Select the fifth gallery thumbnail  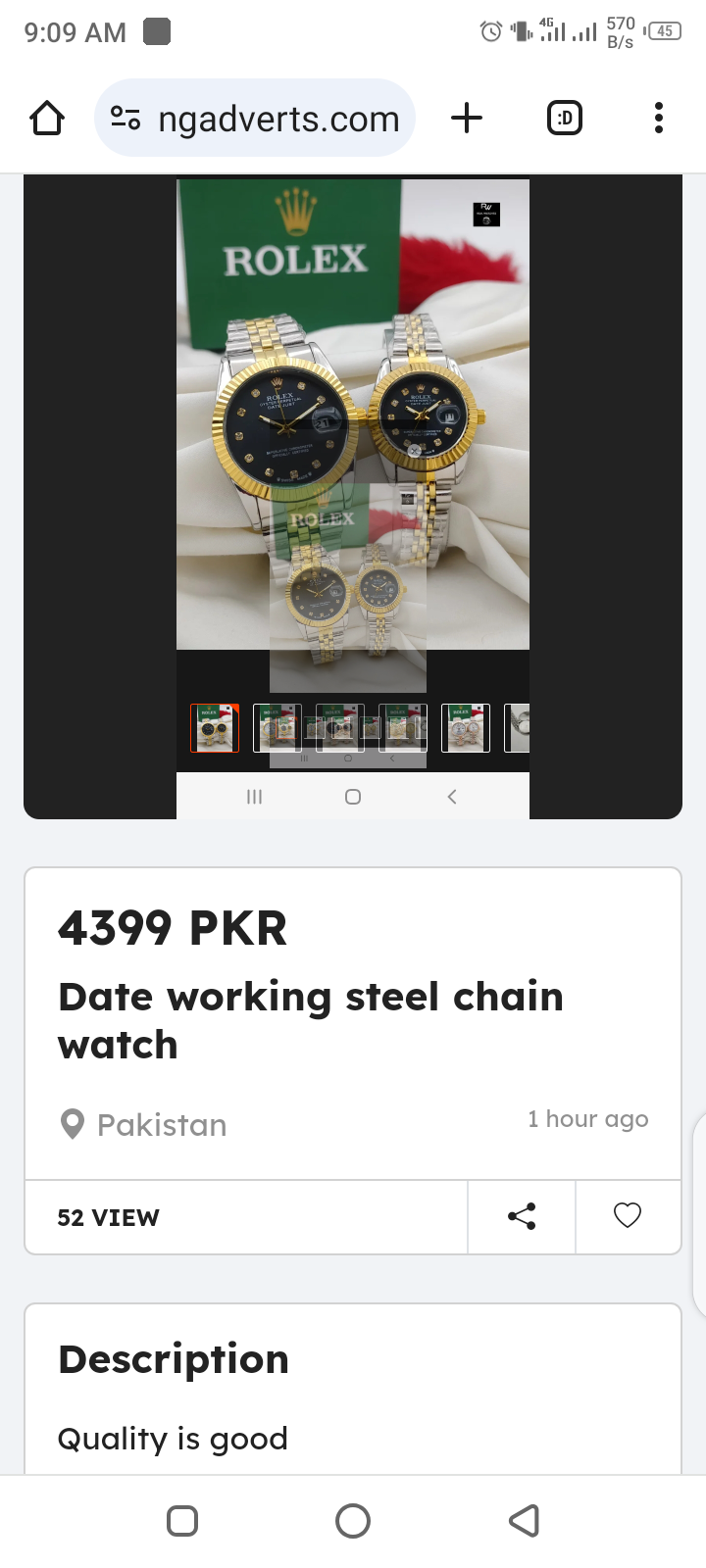click(466, 728)
